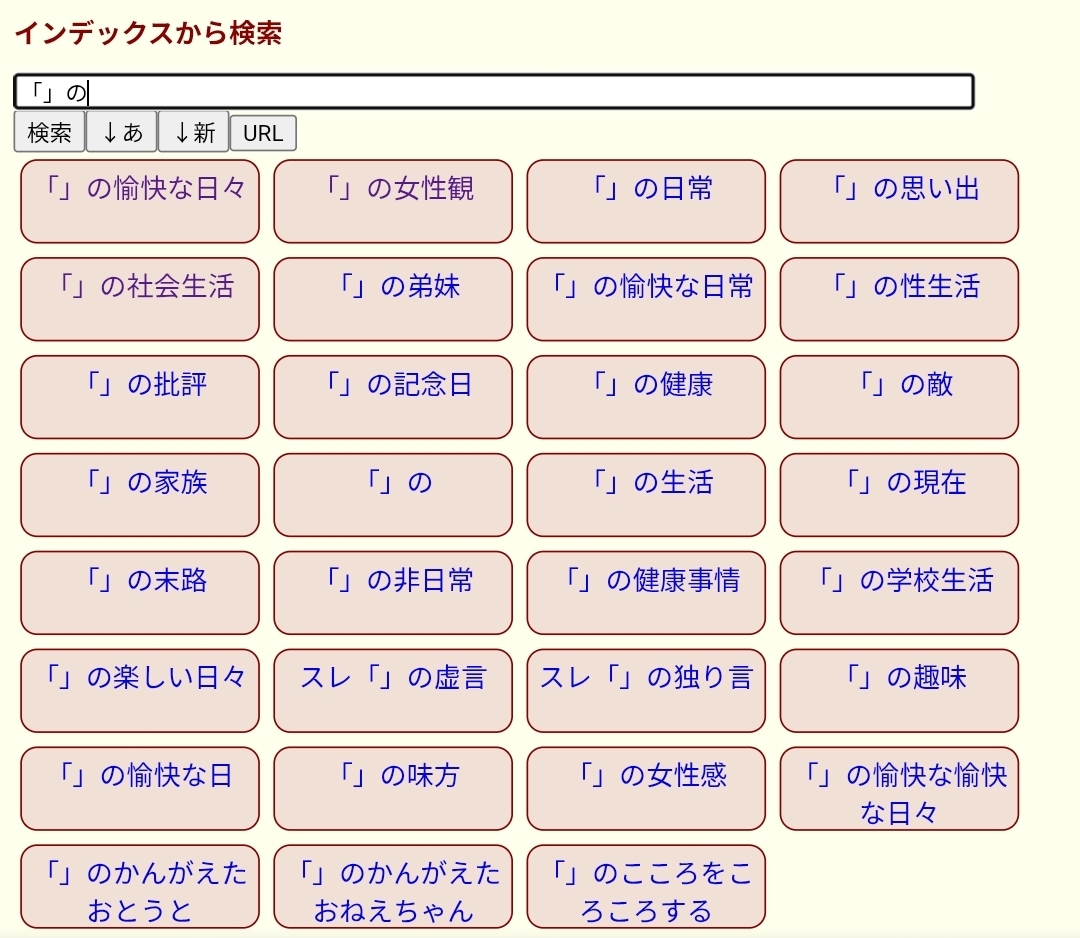Select 「」の弟妹 tag
The width and height of the screenshot is (1080, 938).
coord(393,298)
